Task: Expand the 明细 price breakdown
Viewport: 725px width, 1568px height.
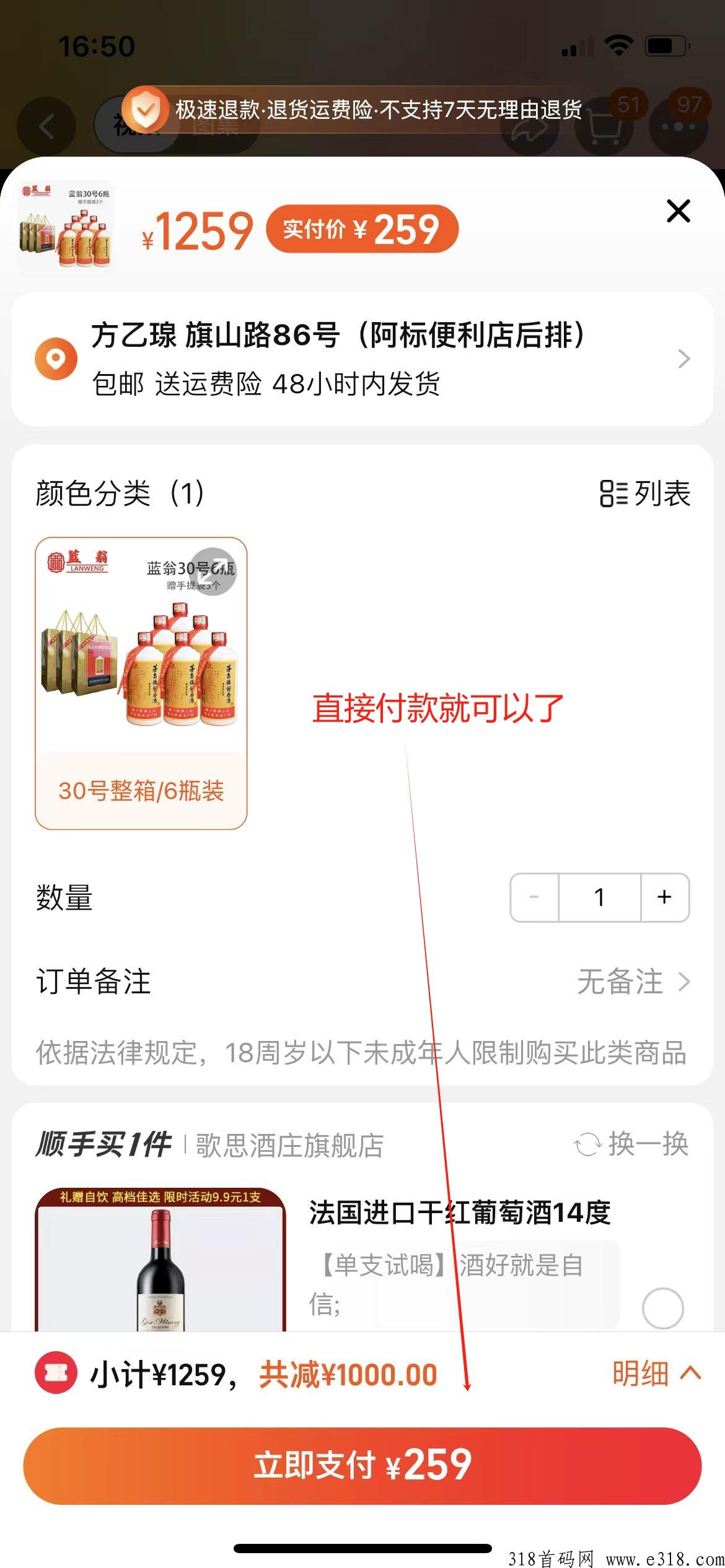Action: pyautogui.click(x=656, y=1374)
